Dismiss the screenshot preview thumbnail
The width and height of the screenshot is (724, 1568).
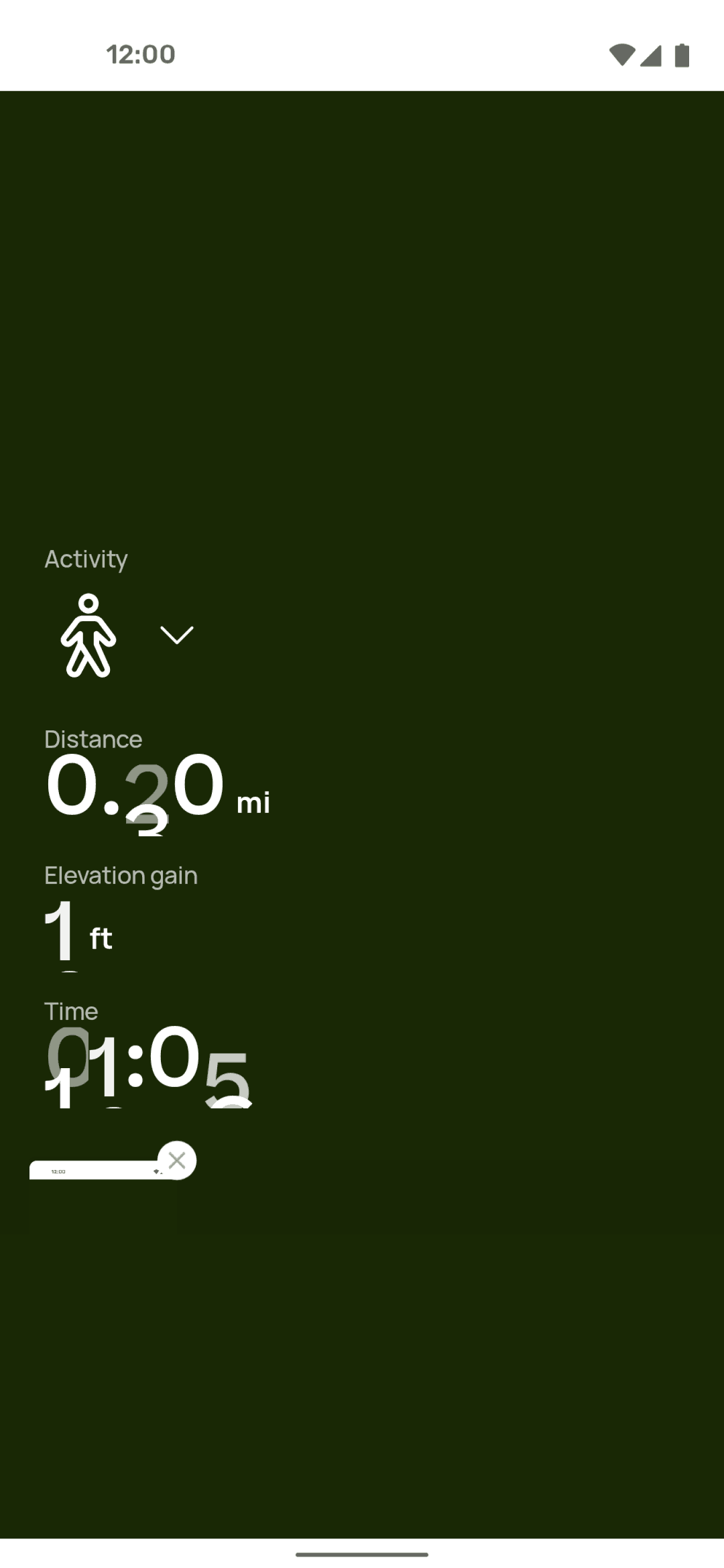(177, 1160)
